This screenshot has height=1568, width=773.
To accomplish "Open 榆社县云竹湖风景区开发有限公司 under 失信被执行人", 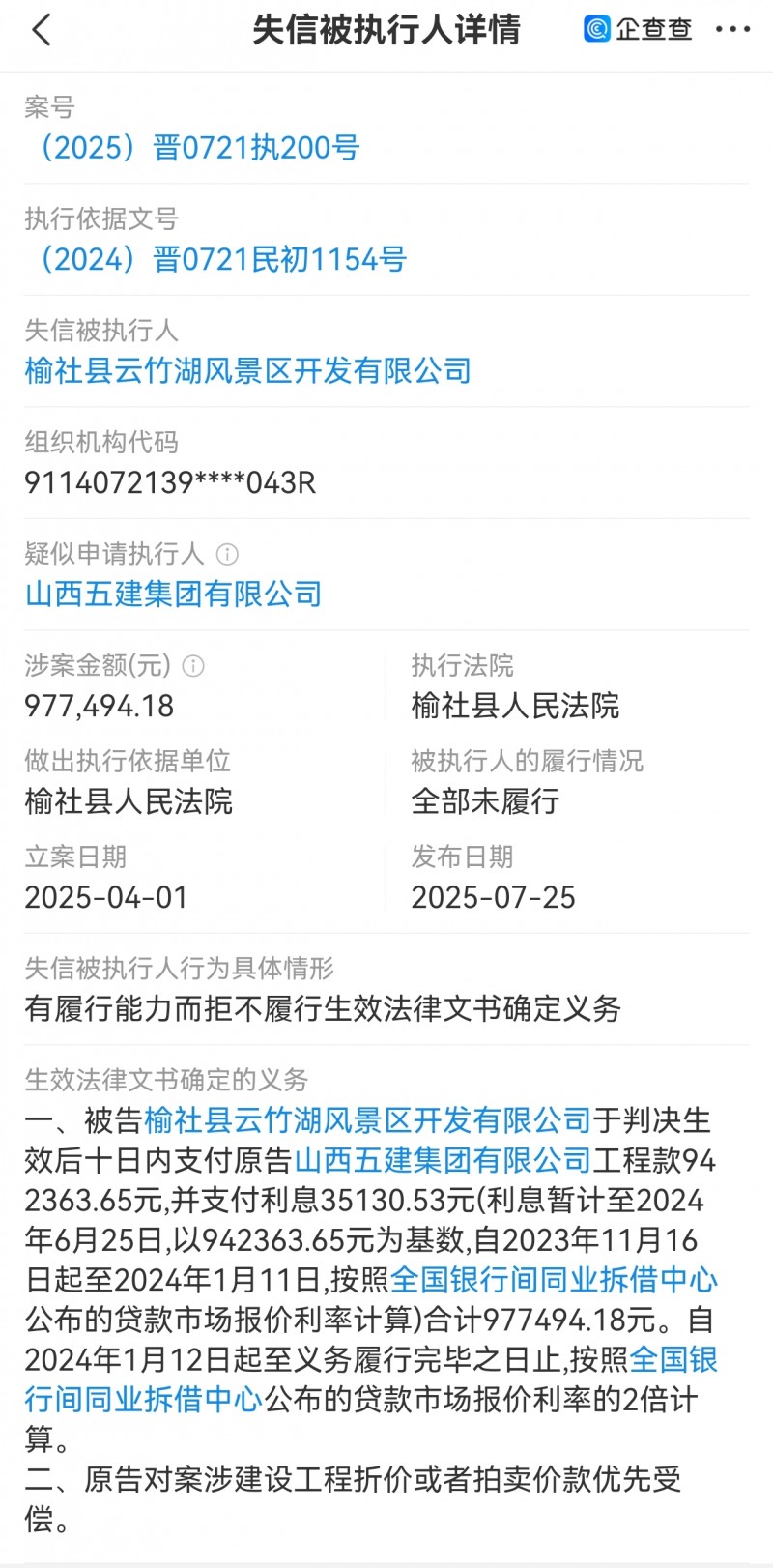I will pos(248,371).
